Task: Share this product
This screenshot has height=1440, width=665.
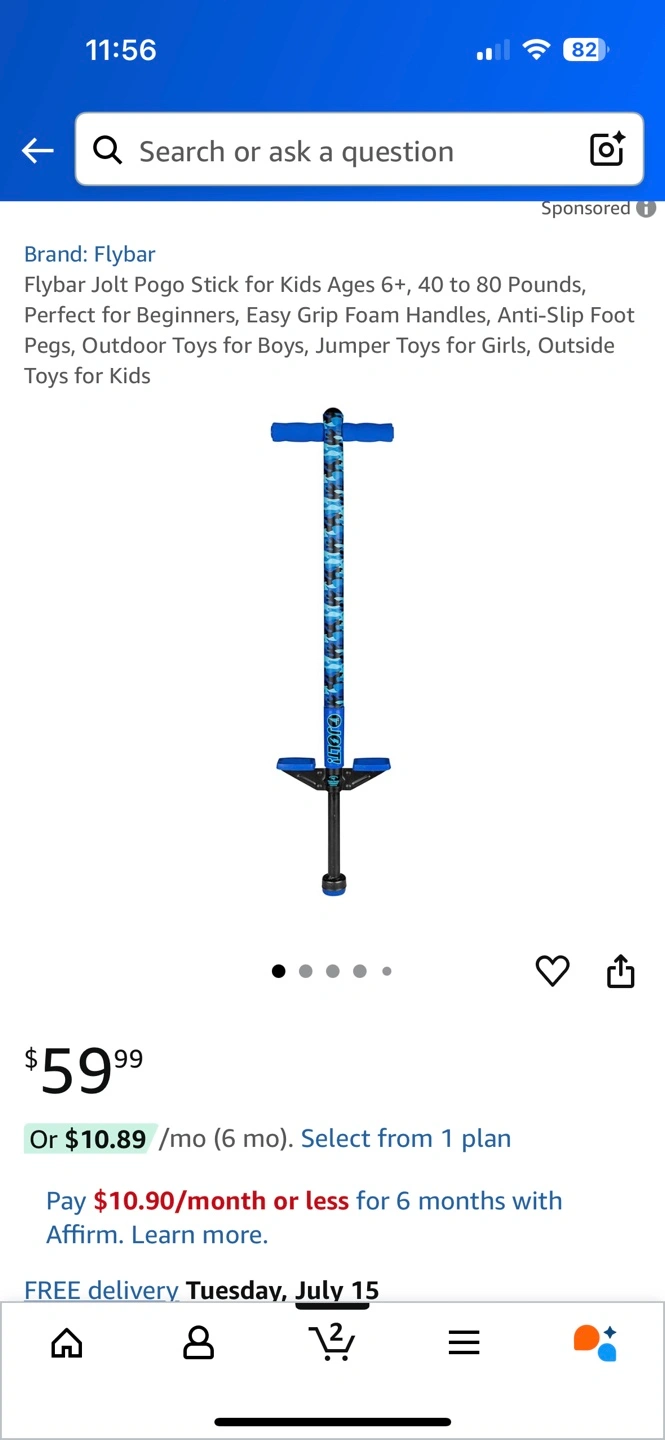Action: (x=621, y=970)
